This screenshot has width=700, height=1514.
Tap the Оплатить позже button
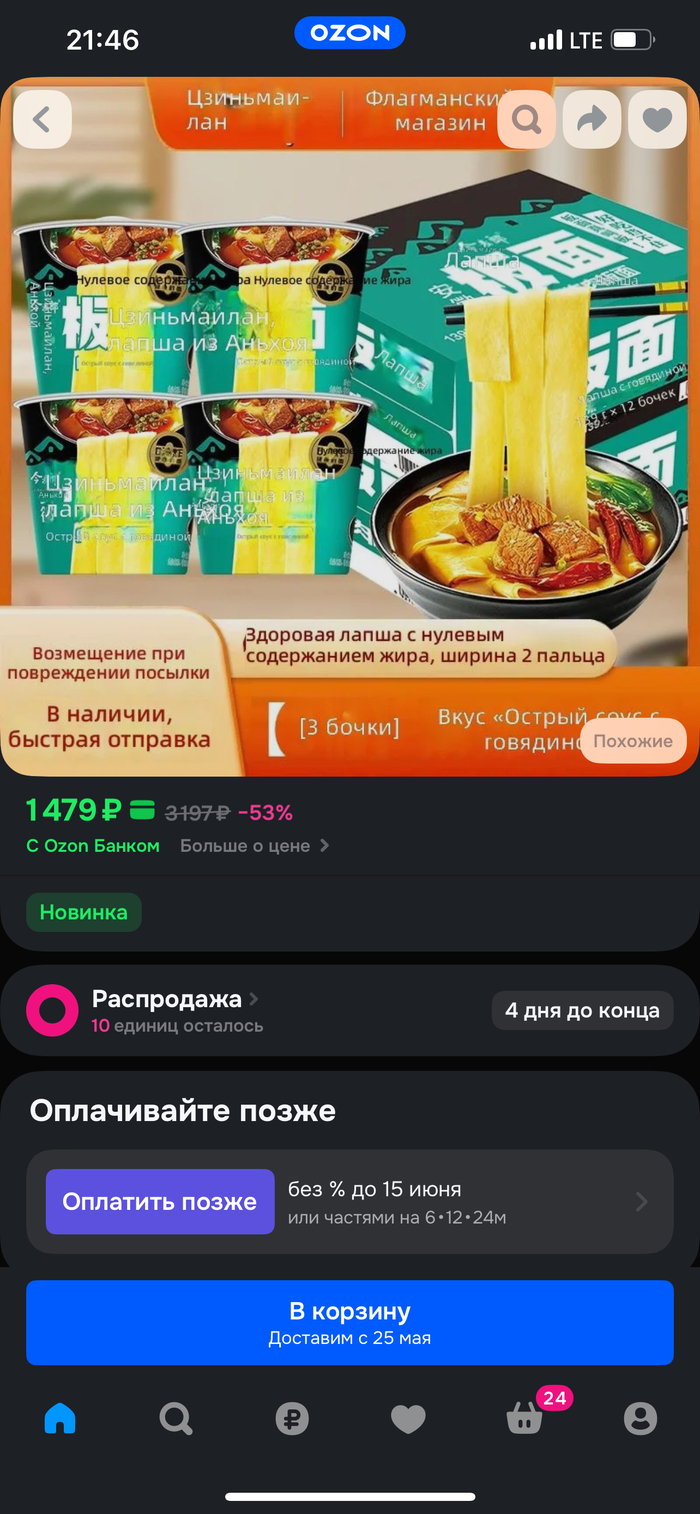[x=160, y=1202]
